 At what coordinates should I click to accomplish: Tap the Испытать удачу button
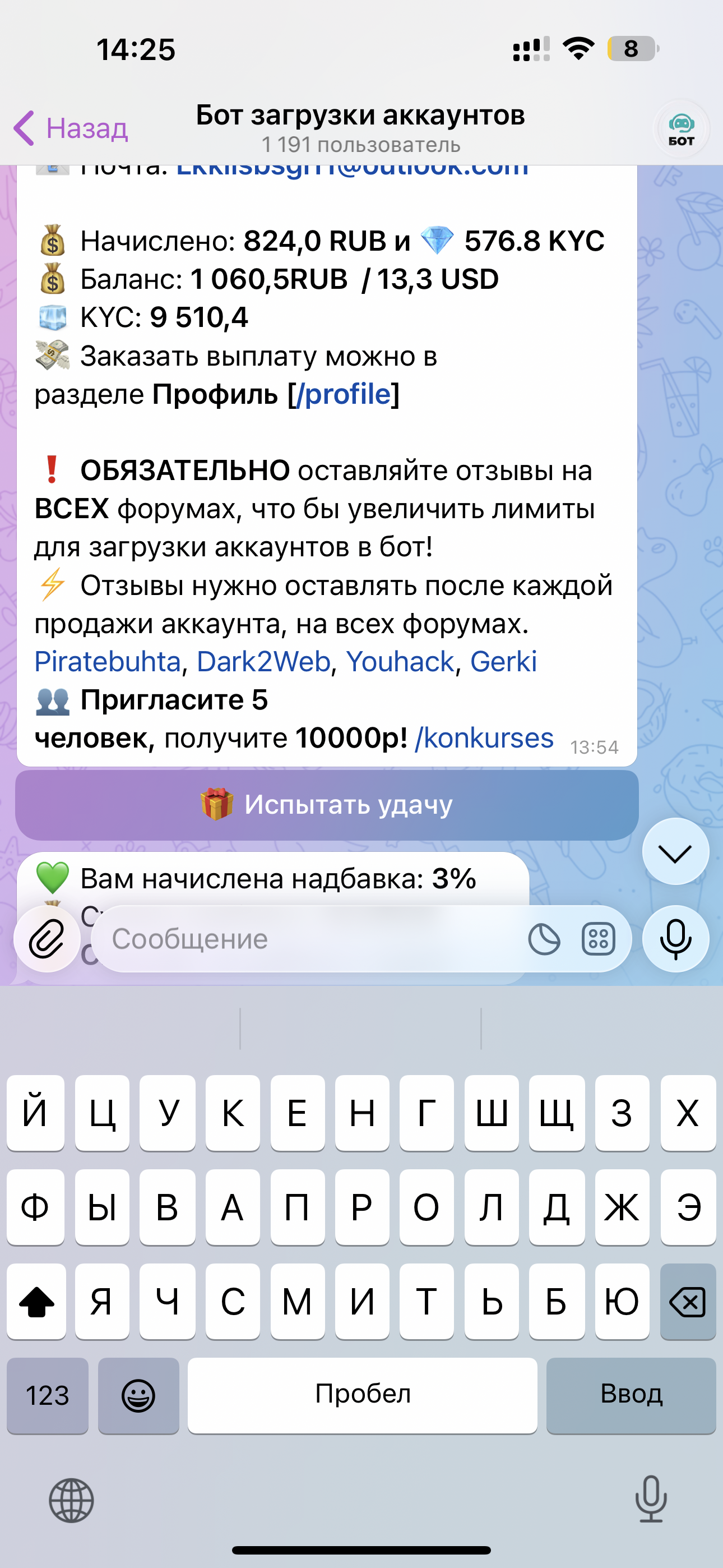coord(327,805)
